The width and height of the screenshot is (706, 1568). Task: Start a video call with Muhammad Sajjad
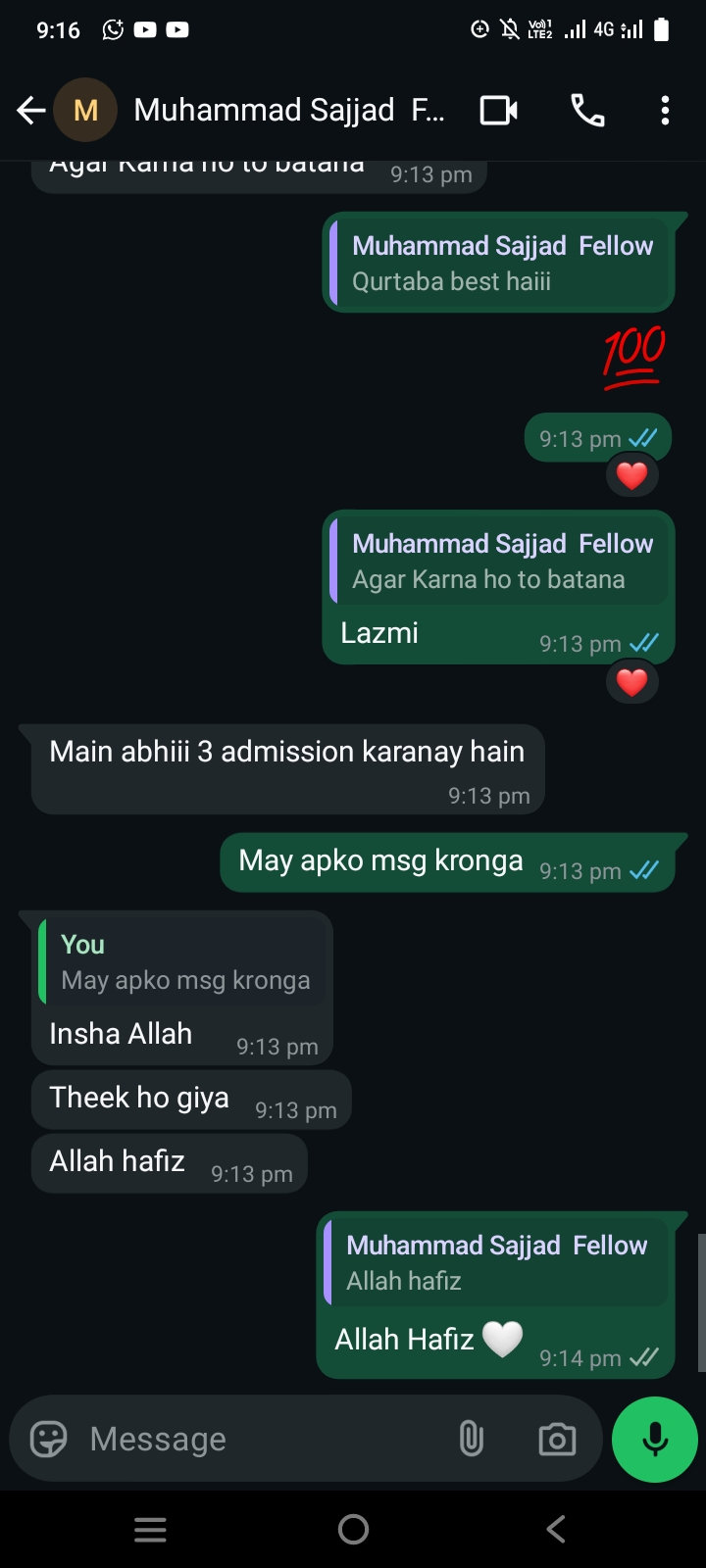(498, 111)
